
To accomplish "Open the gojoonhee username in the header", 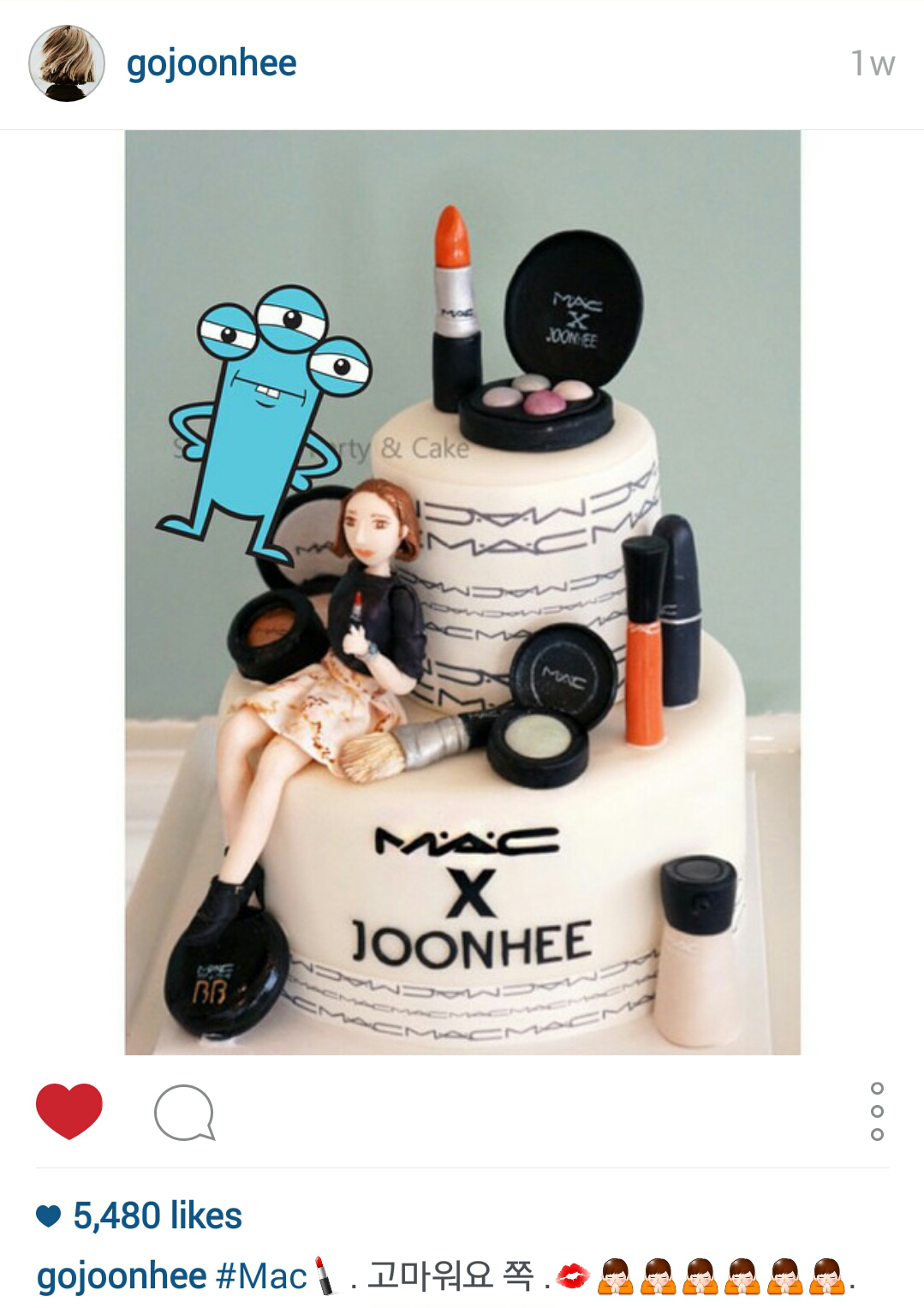I will coord(212,64).
